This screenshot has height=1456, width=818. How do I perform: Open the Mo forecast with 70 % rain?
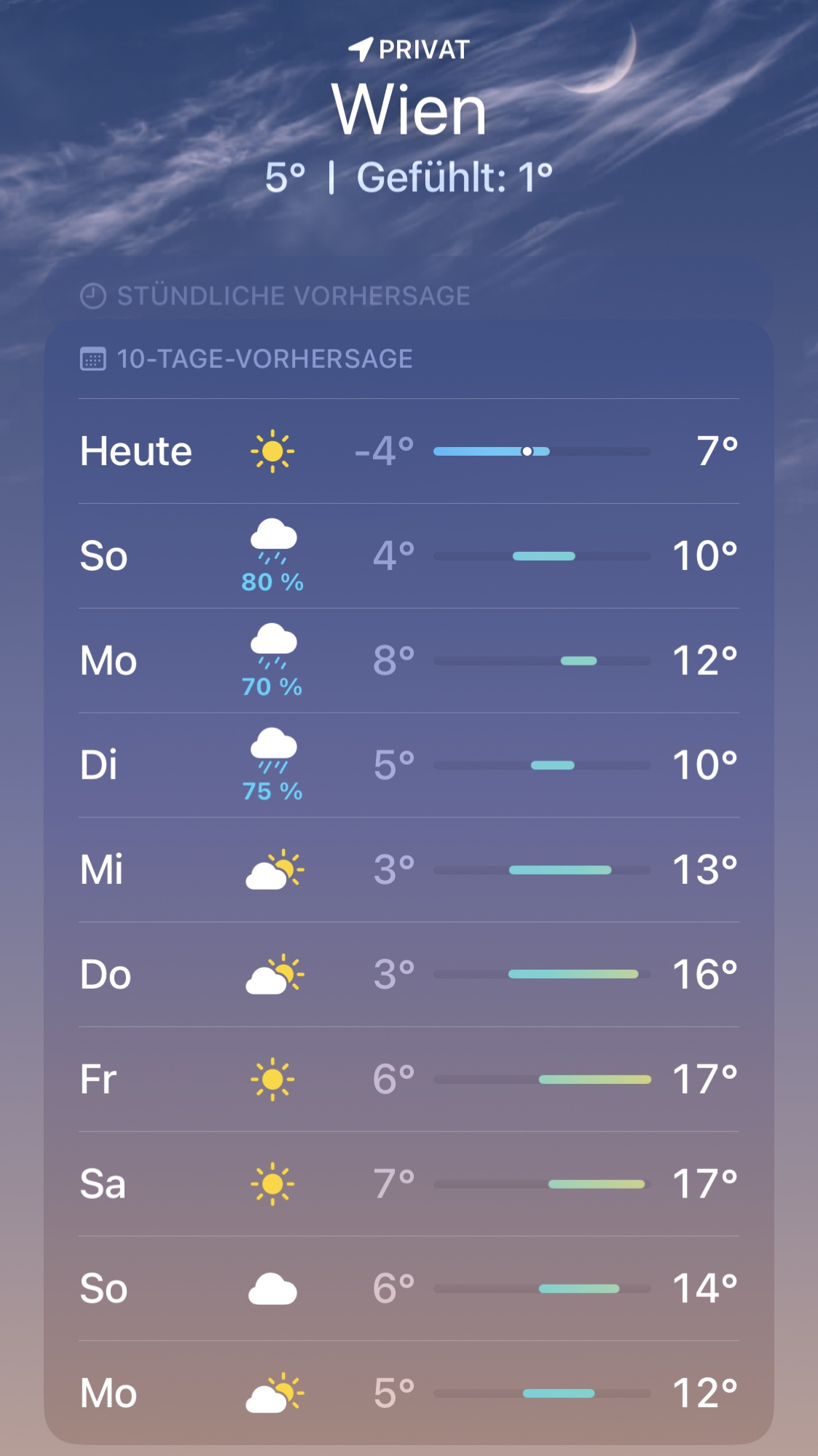(x=409, y=661)
